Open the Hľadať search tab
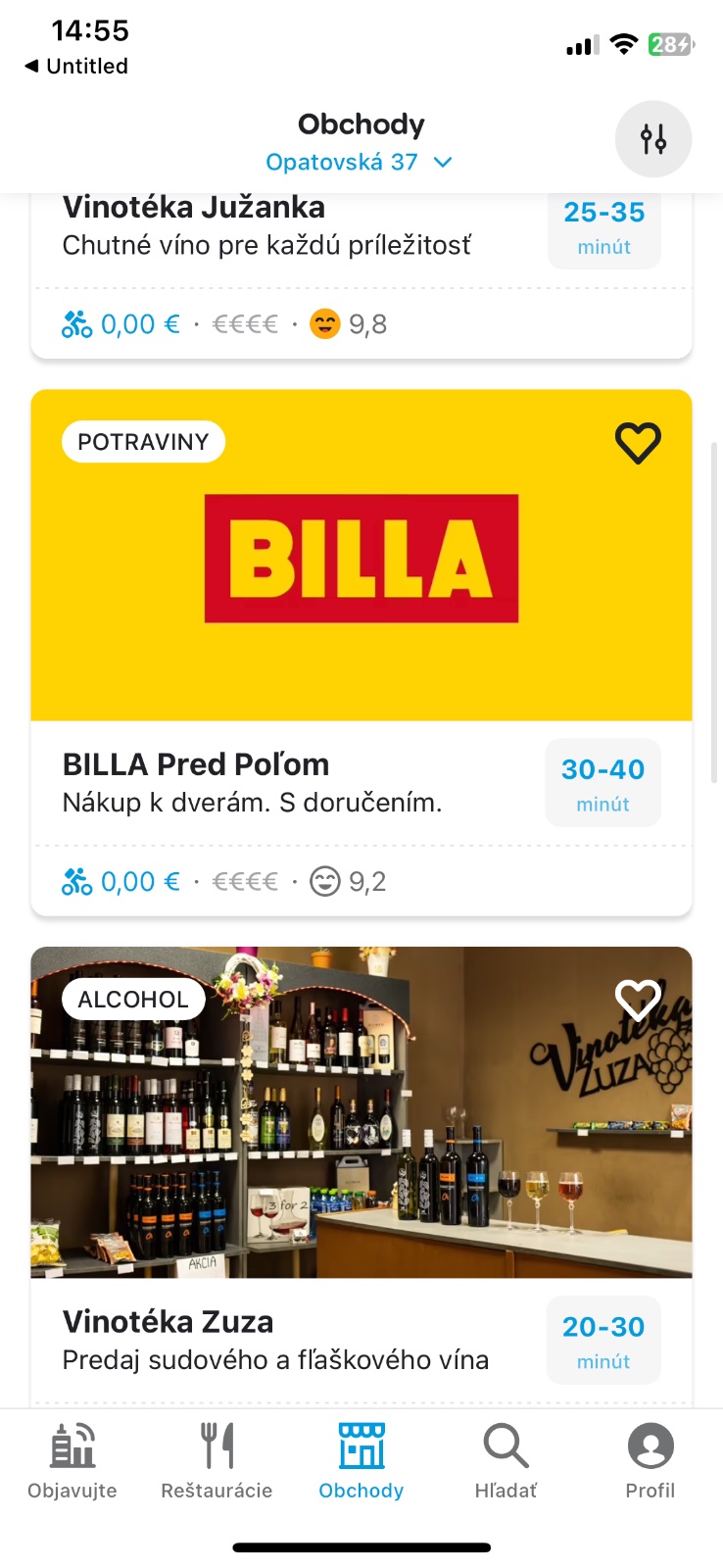Viewport: 723px width, 1568px height. pyautogui.click(x=506, y=1460)
